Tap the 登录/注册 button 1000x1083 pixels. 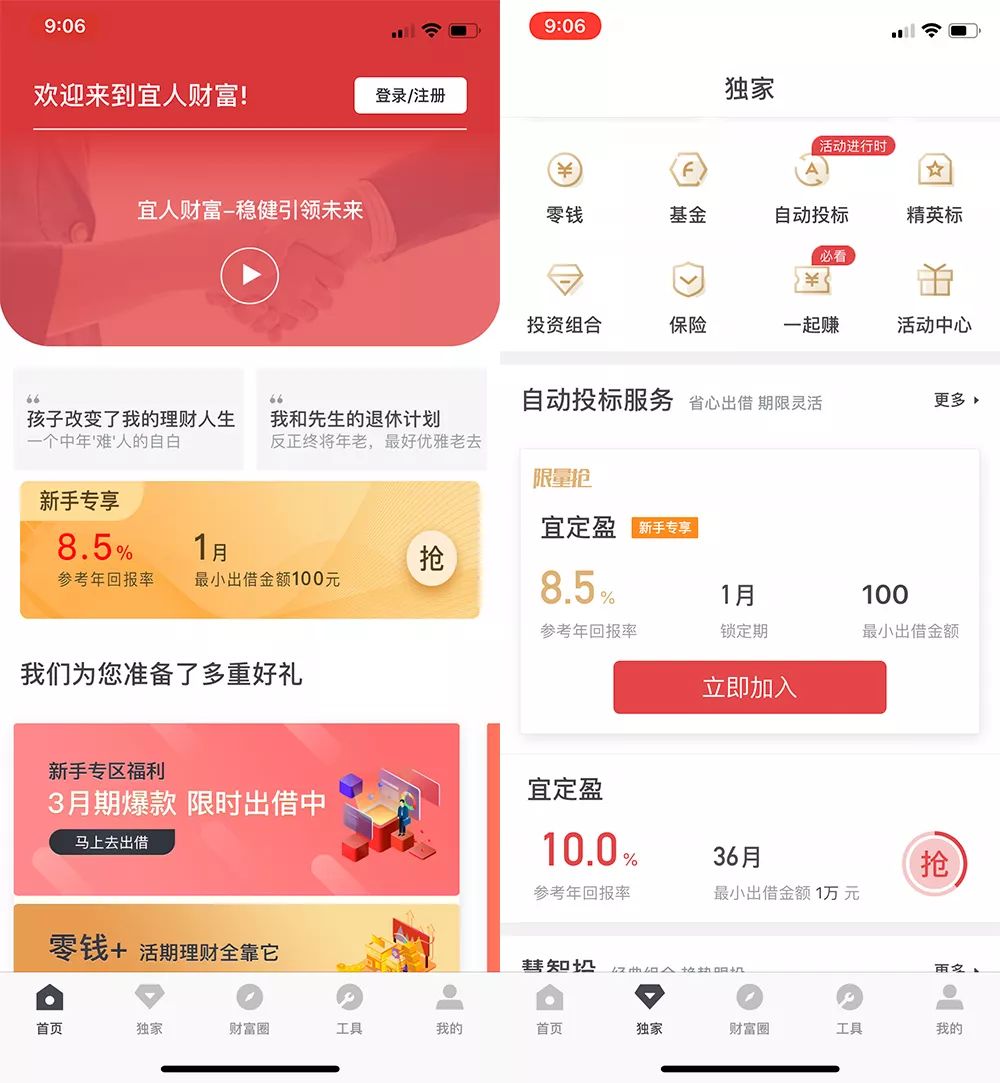coord(410,96)
